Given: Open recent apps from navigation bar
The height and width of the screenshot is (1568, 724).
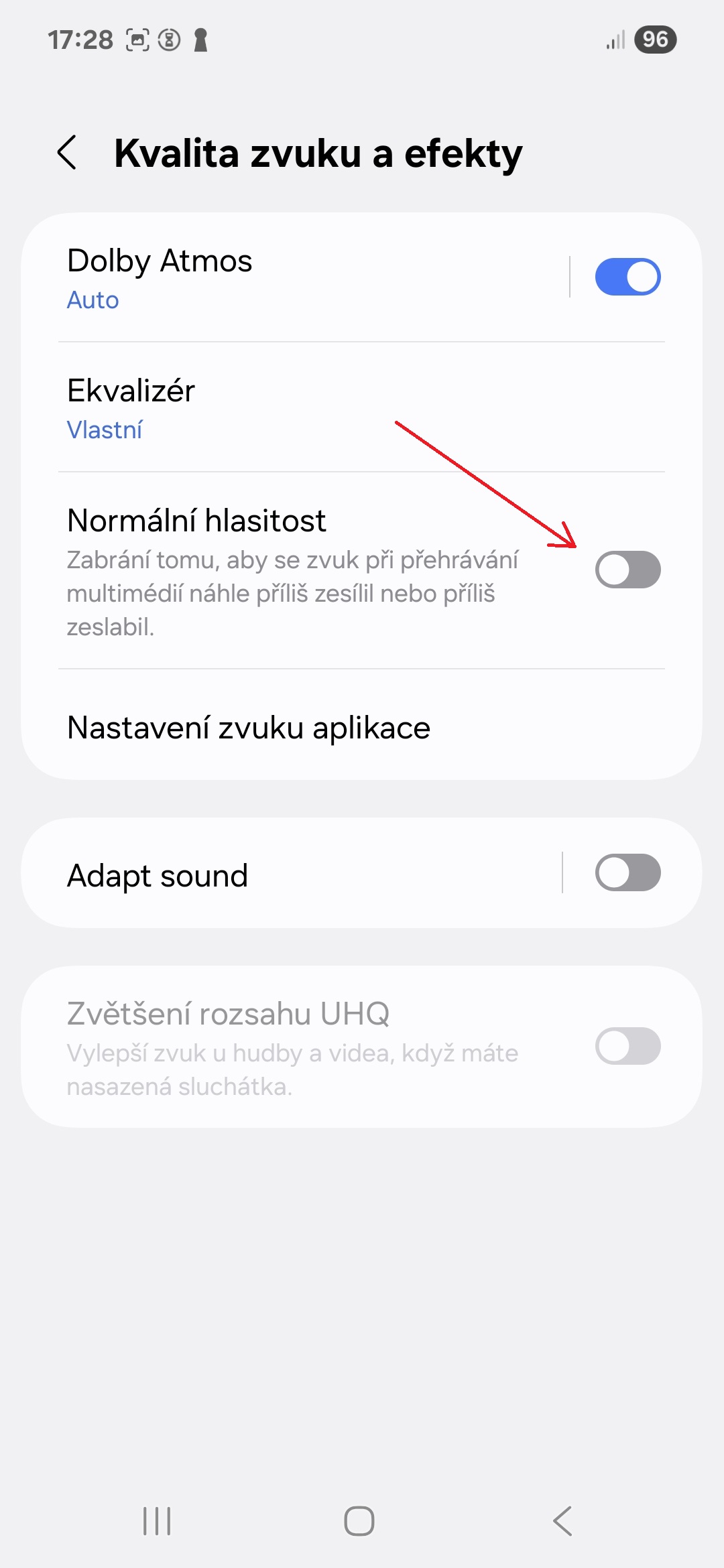Looking at the screenshot, I should (157, 1520).
